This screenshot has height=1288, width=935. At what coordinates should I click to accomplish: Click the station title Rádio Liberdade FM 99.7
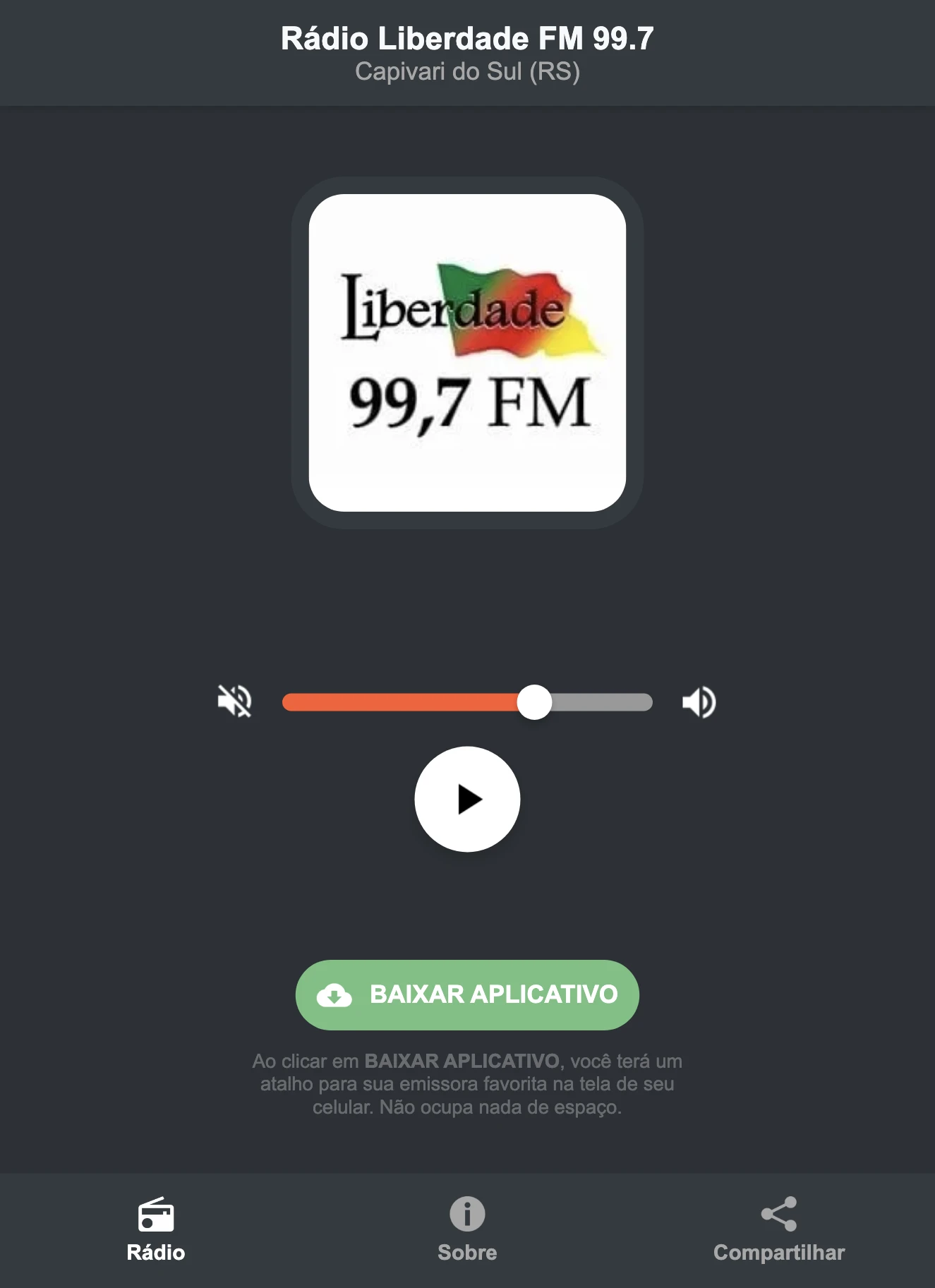tap(467, 39)
